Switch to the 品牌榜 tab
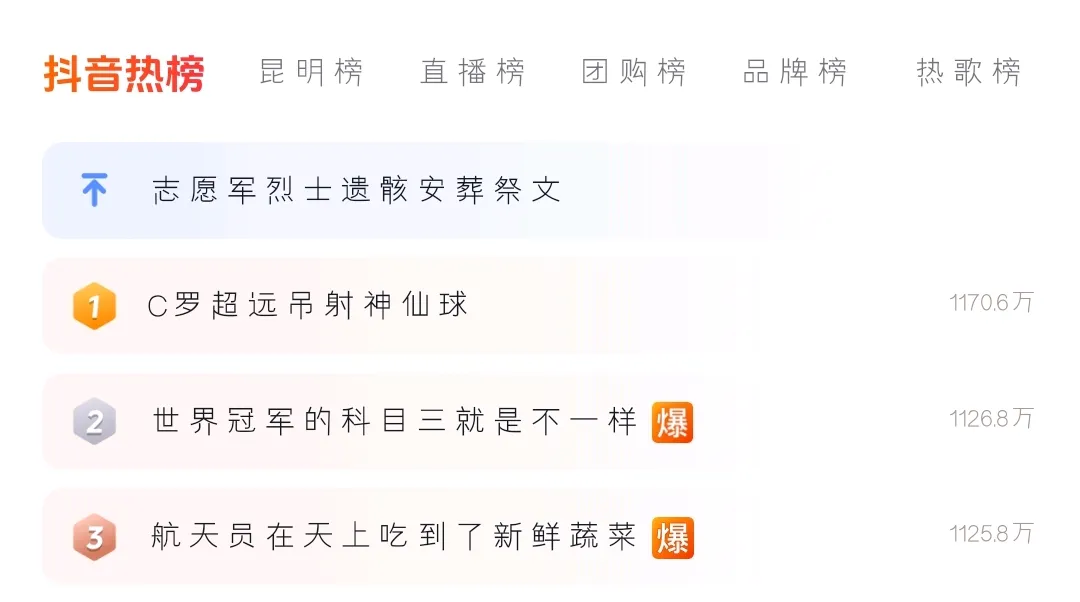The image size is (1080, 602). pyautogui.click(x=795, y=73)
